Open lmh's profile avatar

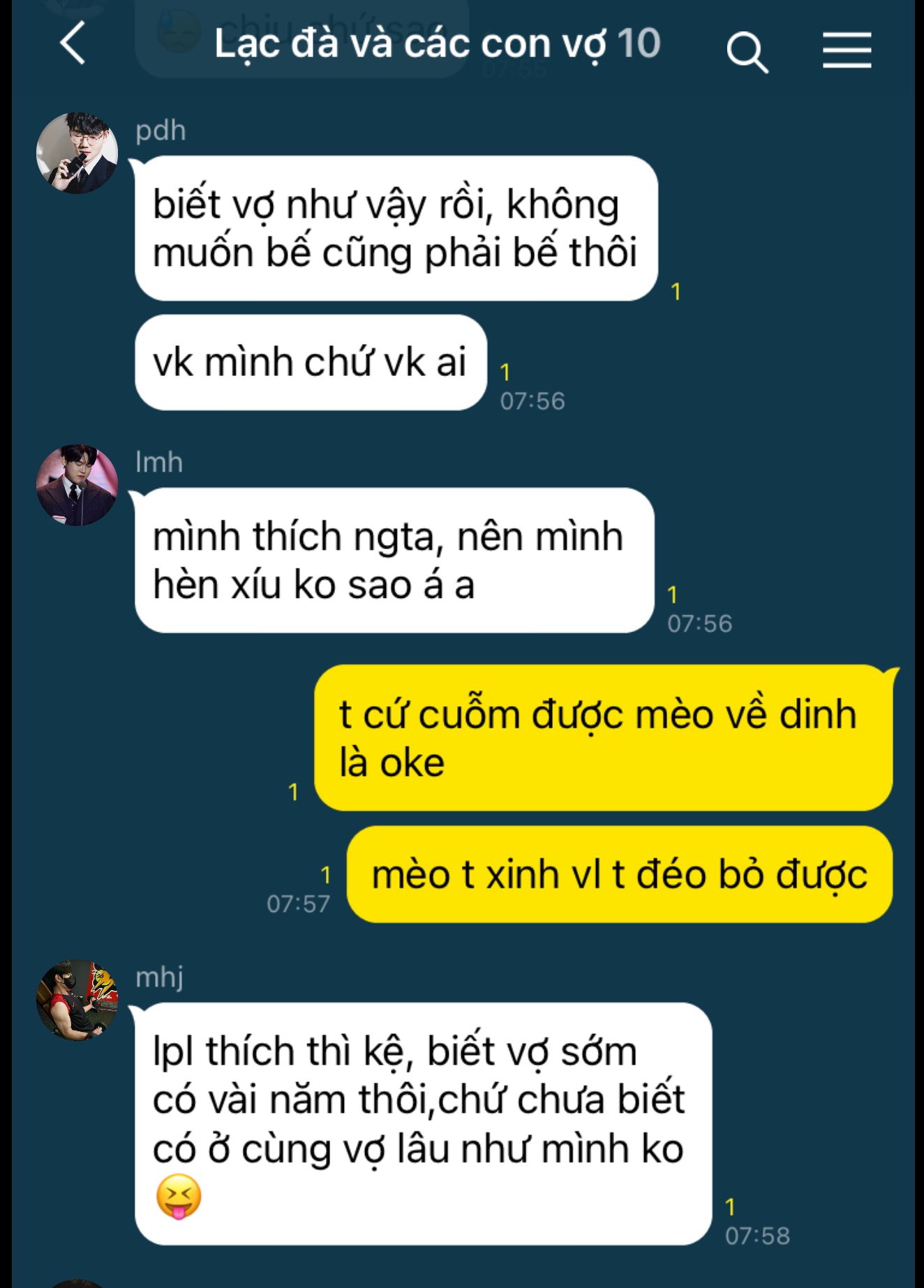pyautogui.click(x=77, y=485)
